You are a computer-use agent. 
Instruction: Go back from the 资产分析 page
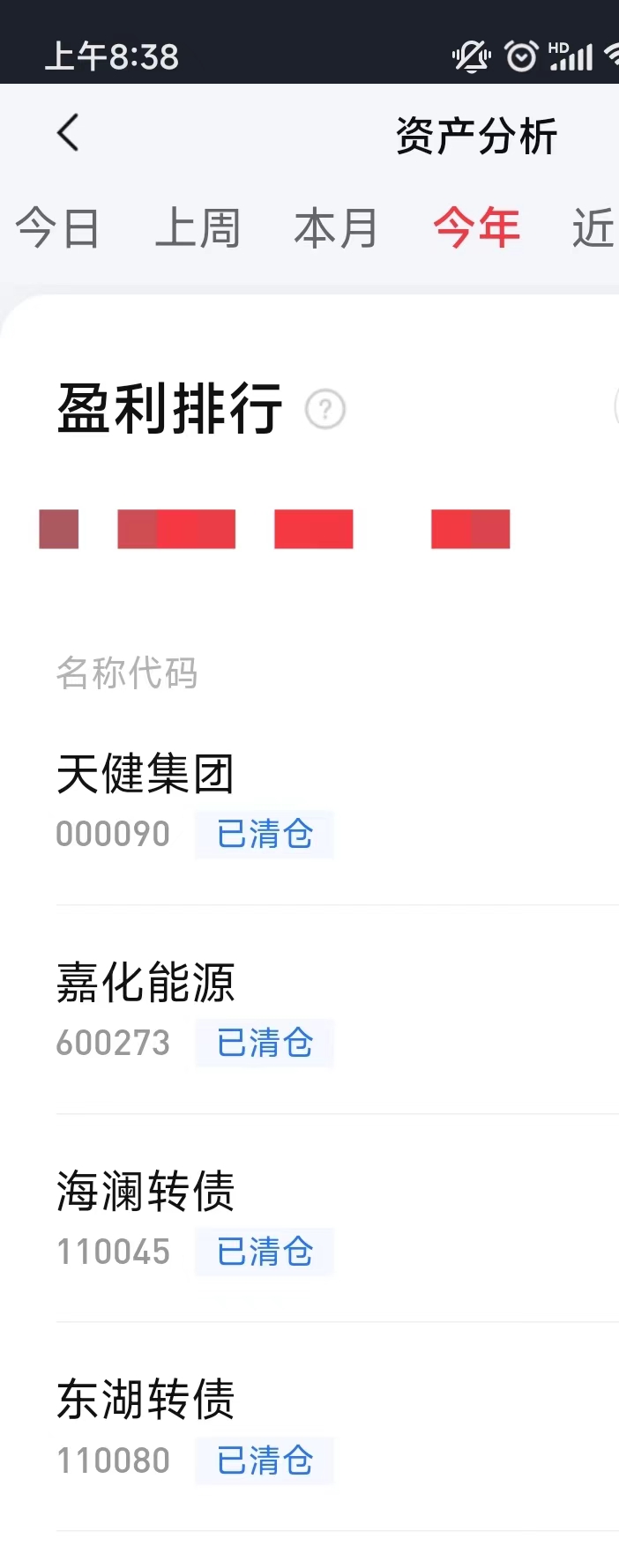(68, 134)
